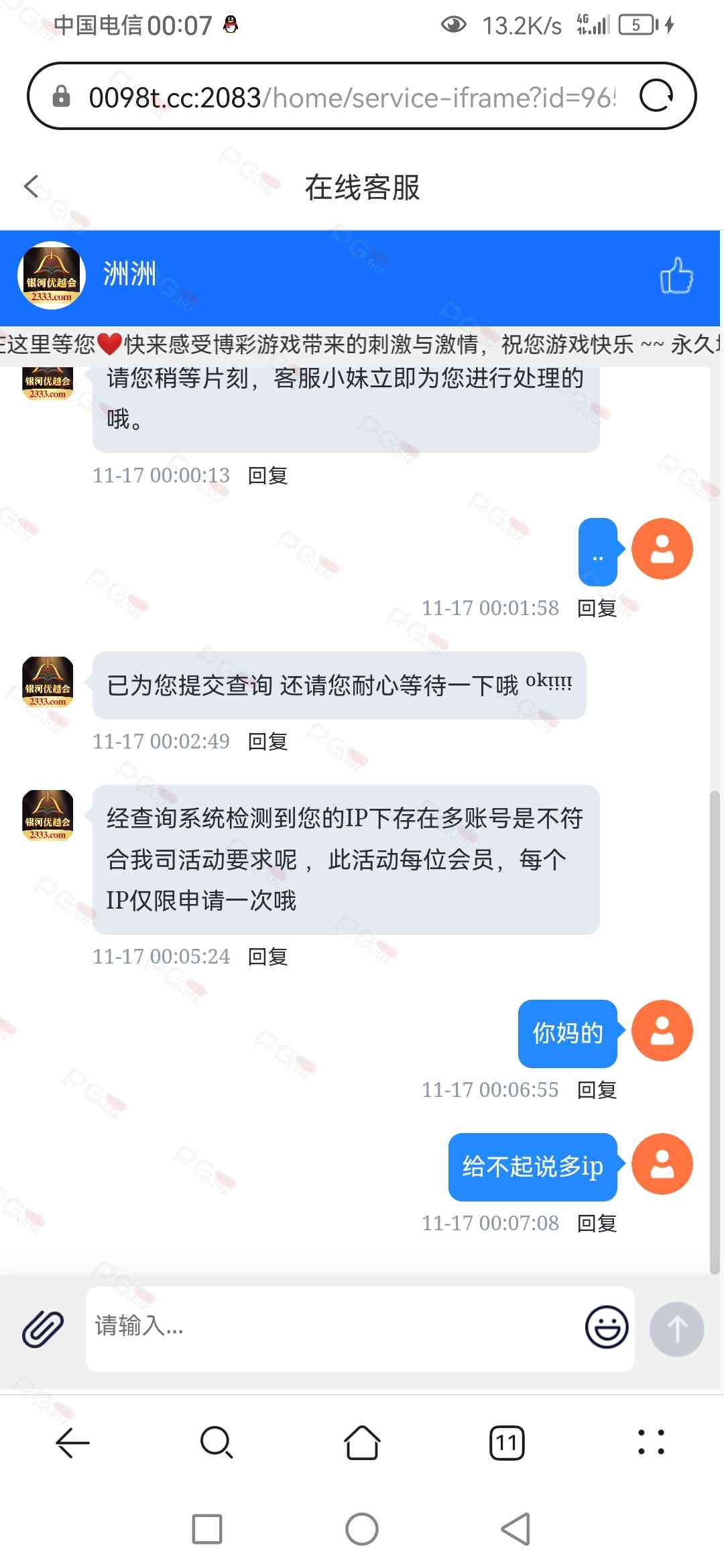
Task: Open the browser search
Action: click(217, 1443)
